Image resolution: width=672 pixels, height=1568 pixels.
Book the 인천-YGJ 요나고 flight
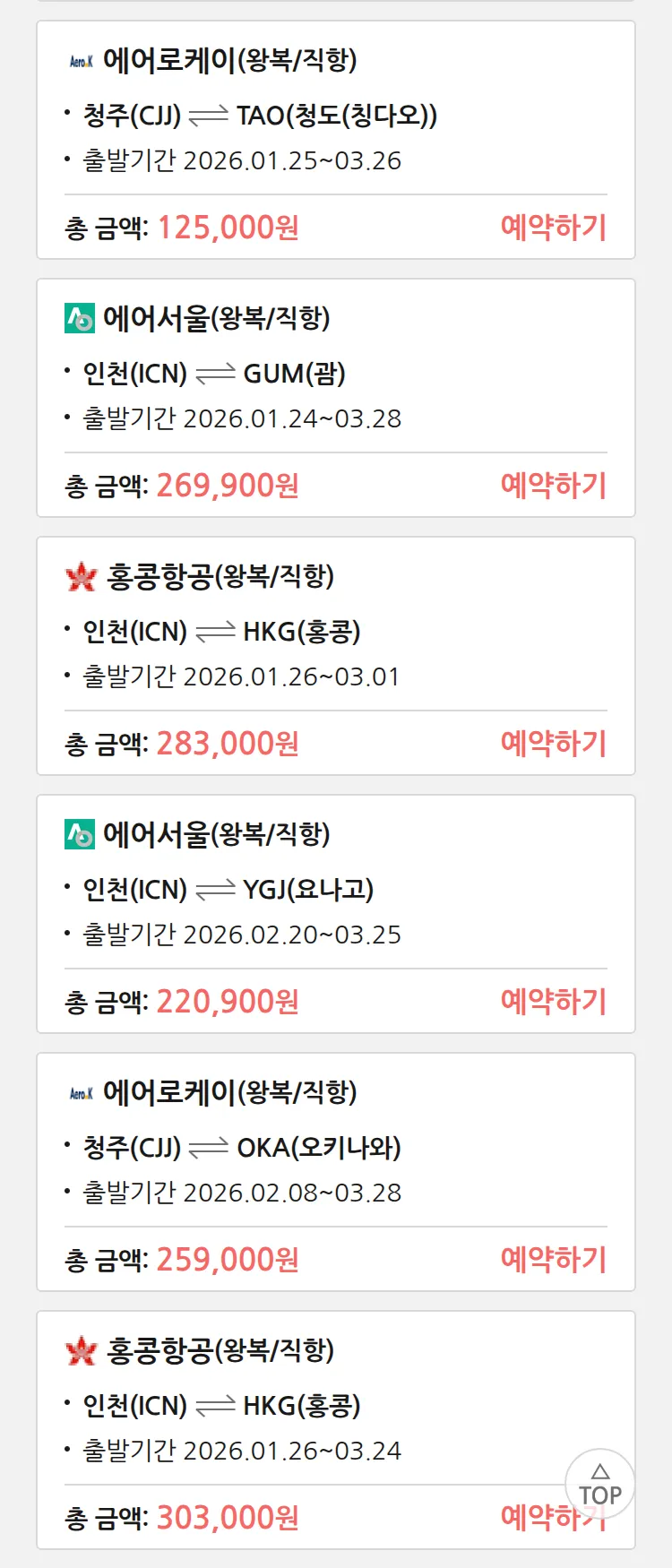click(553, 1002)
